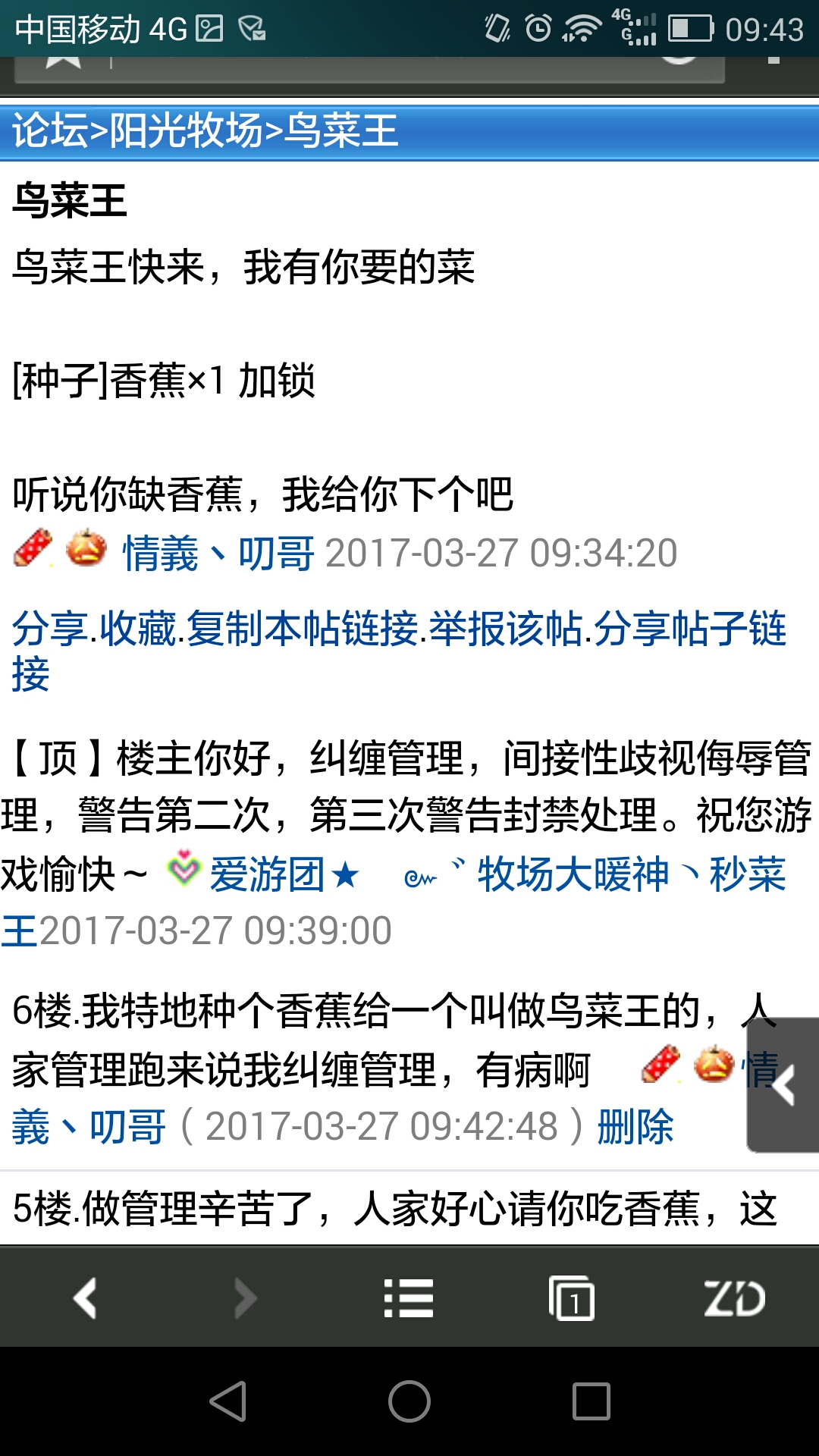This screenshot has width=819, height=1456.
Task: Open system recent apps
Action: tap(591, 1401)
